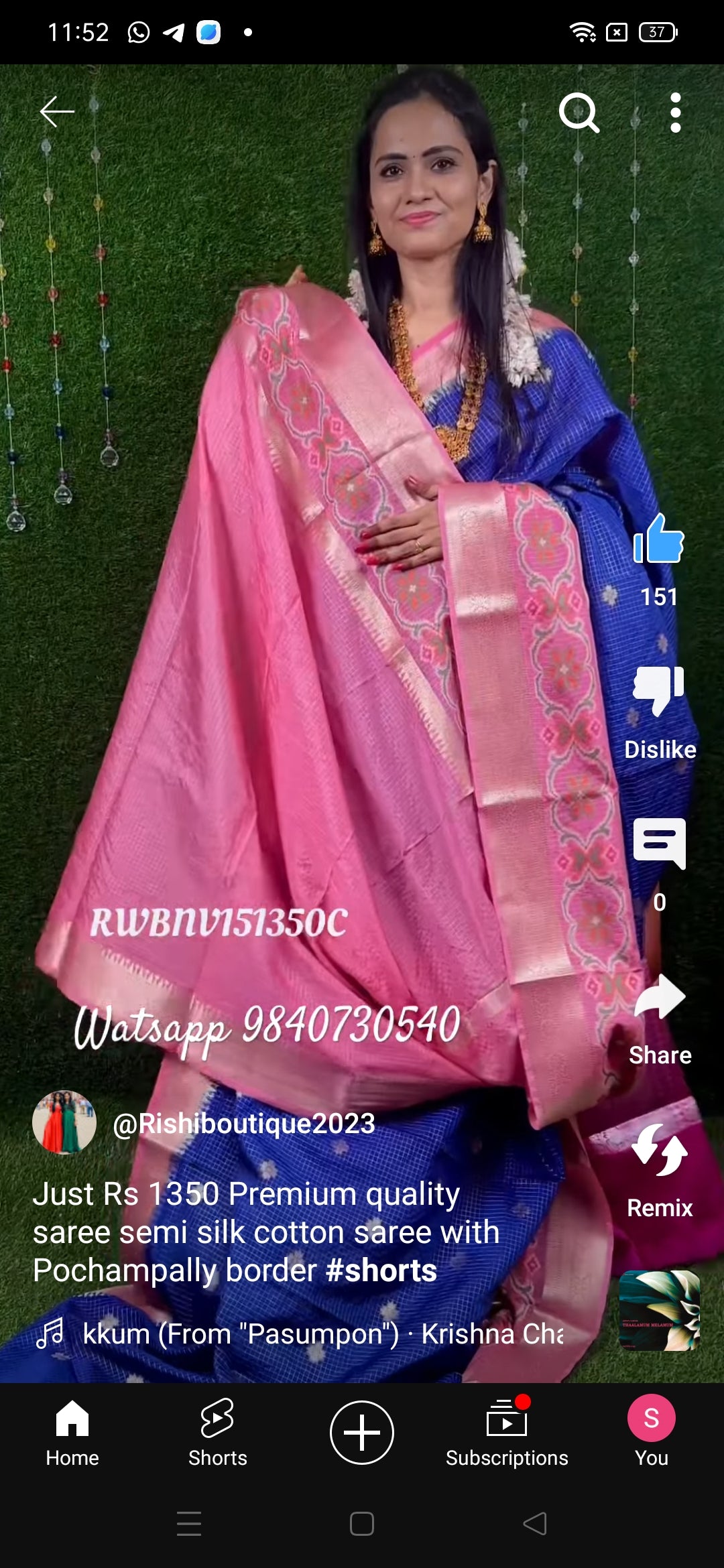Toggle Wi-Fi from status bar
This screenshot has height=1568, width=724.
583,30
